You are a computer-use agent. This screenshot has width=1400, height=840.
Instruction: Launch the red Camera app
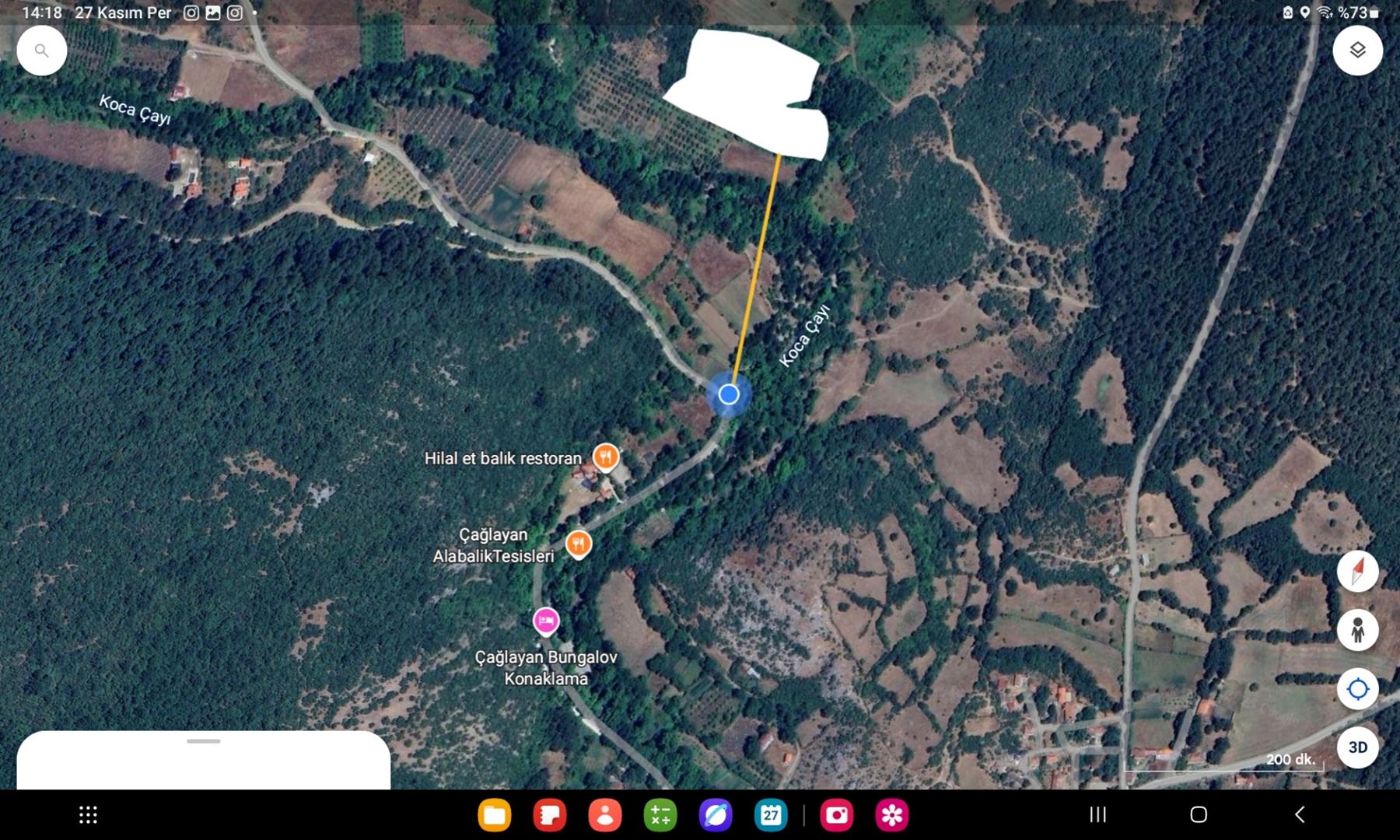[x=837, y=815]
